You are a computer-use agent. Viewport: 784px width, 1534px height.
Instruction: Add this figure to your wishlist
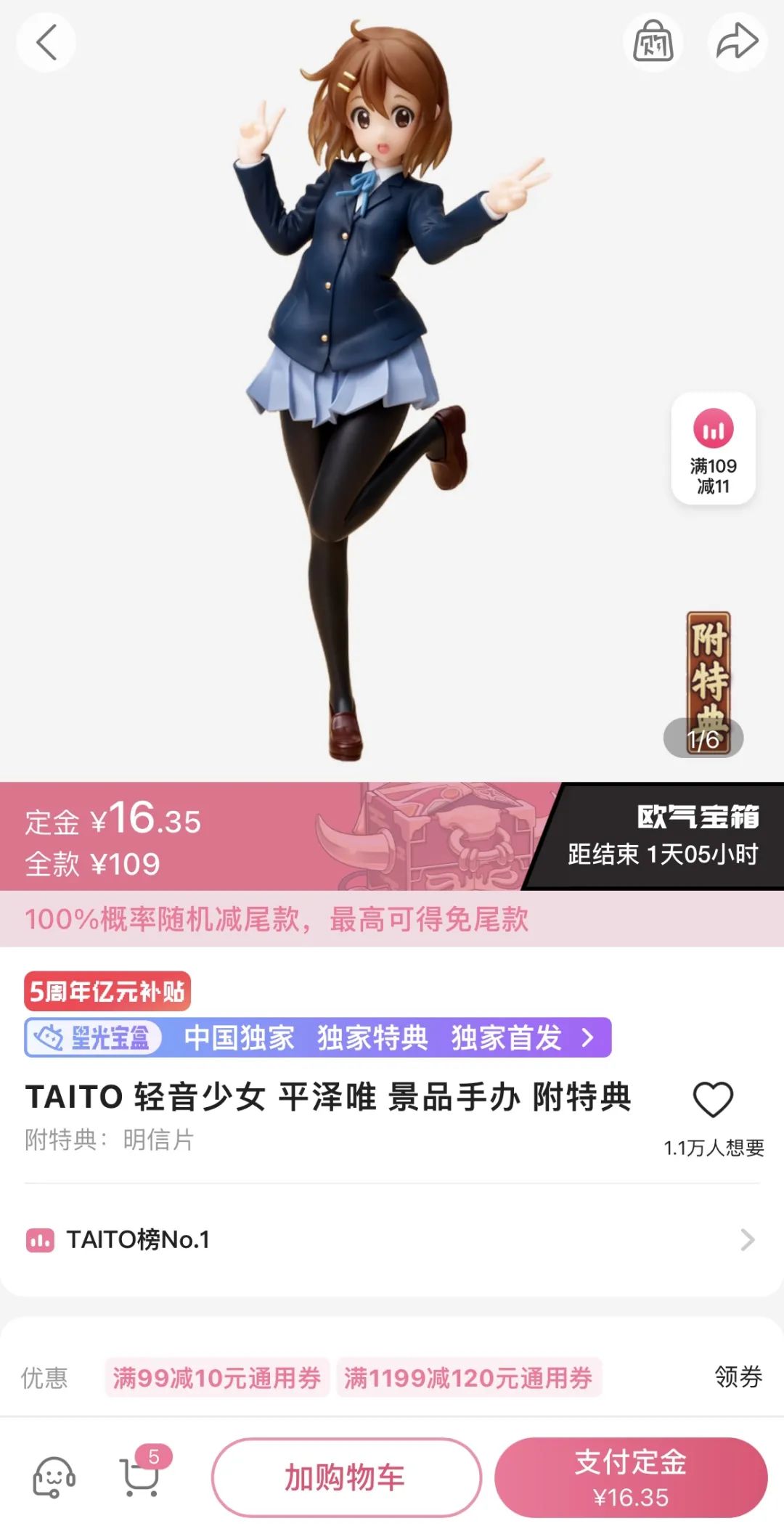(x=713, y=1100)
